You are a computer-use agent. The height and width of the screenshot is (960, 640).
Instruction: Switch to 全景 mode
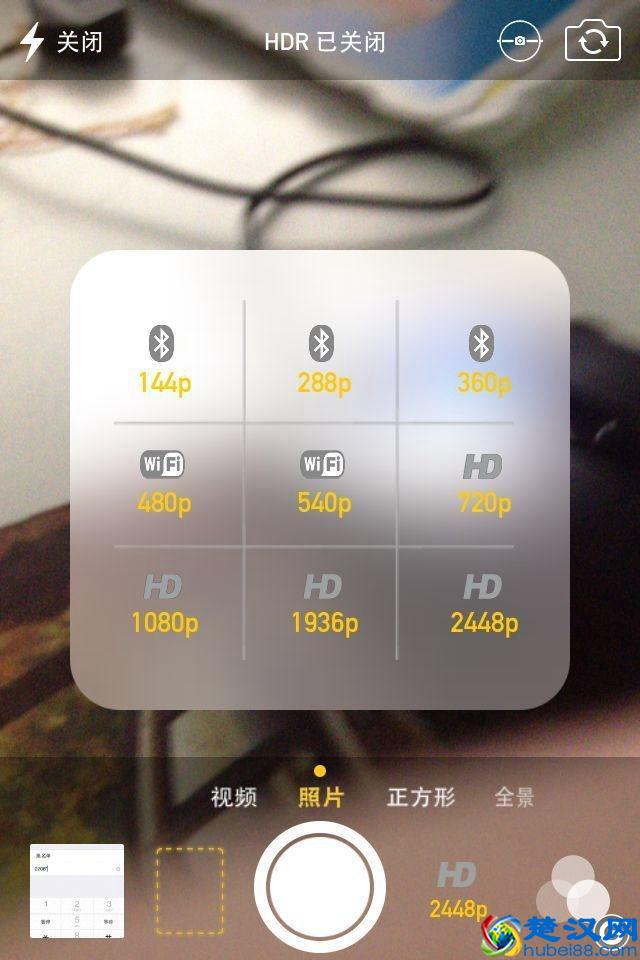pos(514,797)
